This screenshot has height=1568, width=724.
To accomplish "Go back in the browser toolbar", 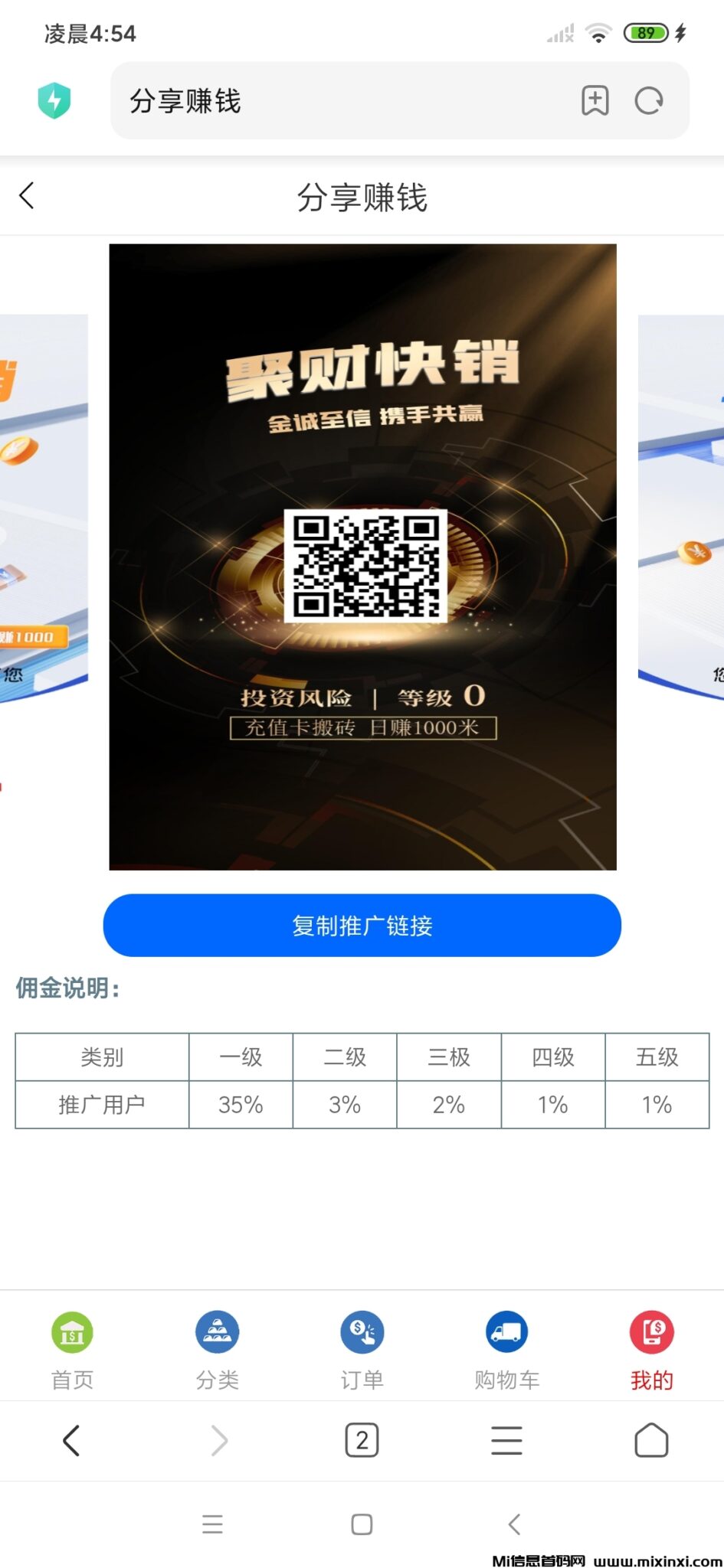I will (71, 1440).
